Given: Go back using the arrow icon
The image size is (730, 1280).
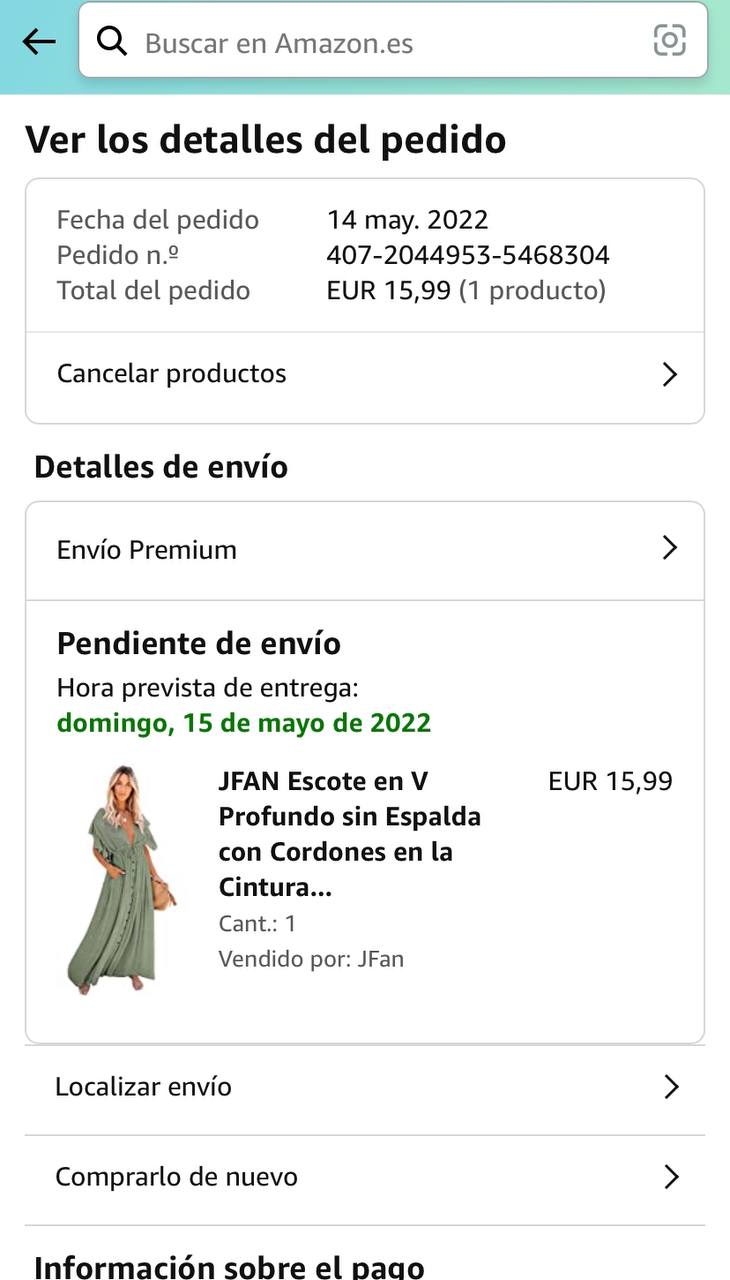Looking at the screenshot, I should click(39, 42).
